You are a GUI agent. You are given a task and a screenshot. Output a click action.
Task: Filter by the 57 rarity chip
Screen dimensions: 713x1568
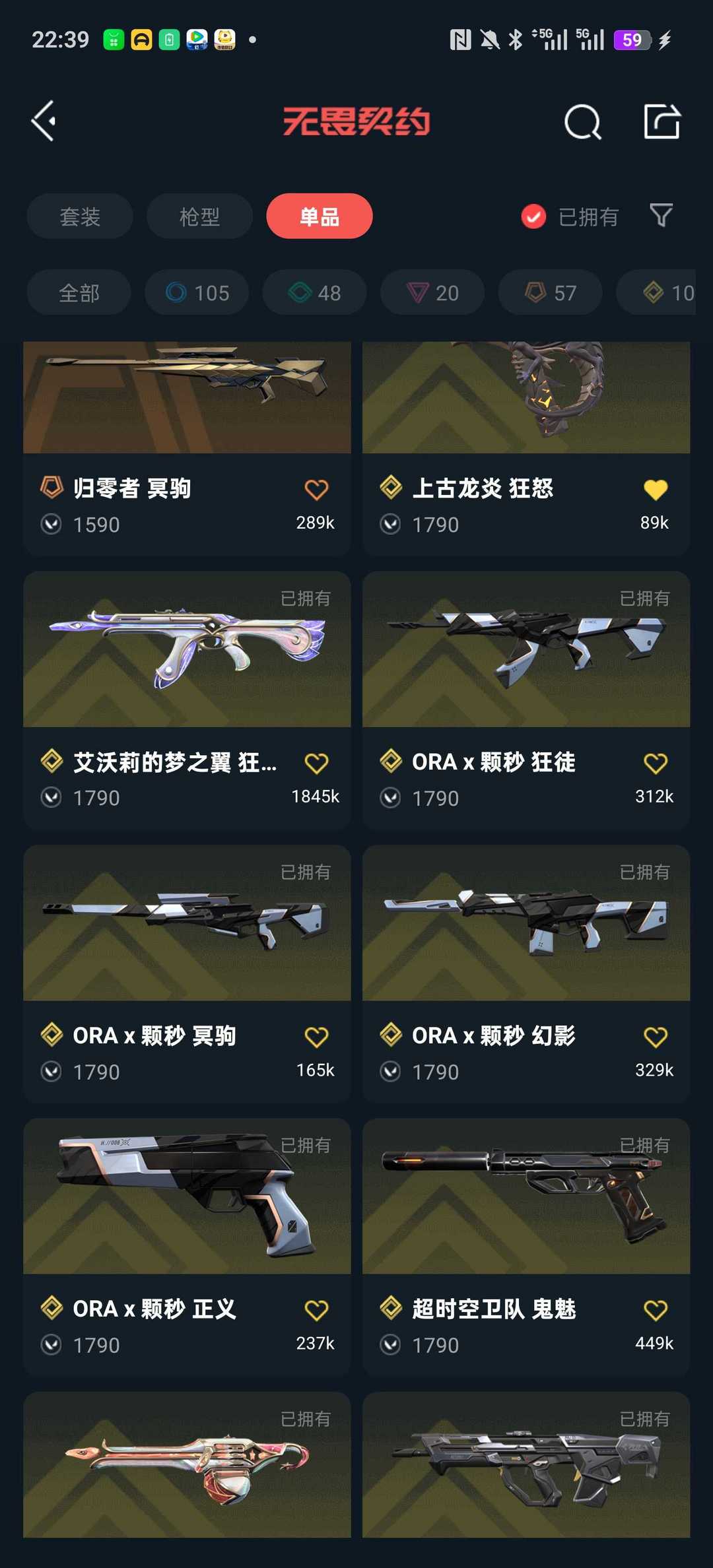coord(550,292)
